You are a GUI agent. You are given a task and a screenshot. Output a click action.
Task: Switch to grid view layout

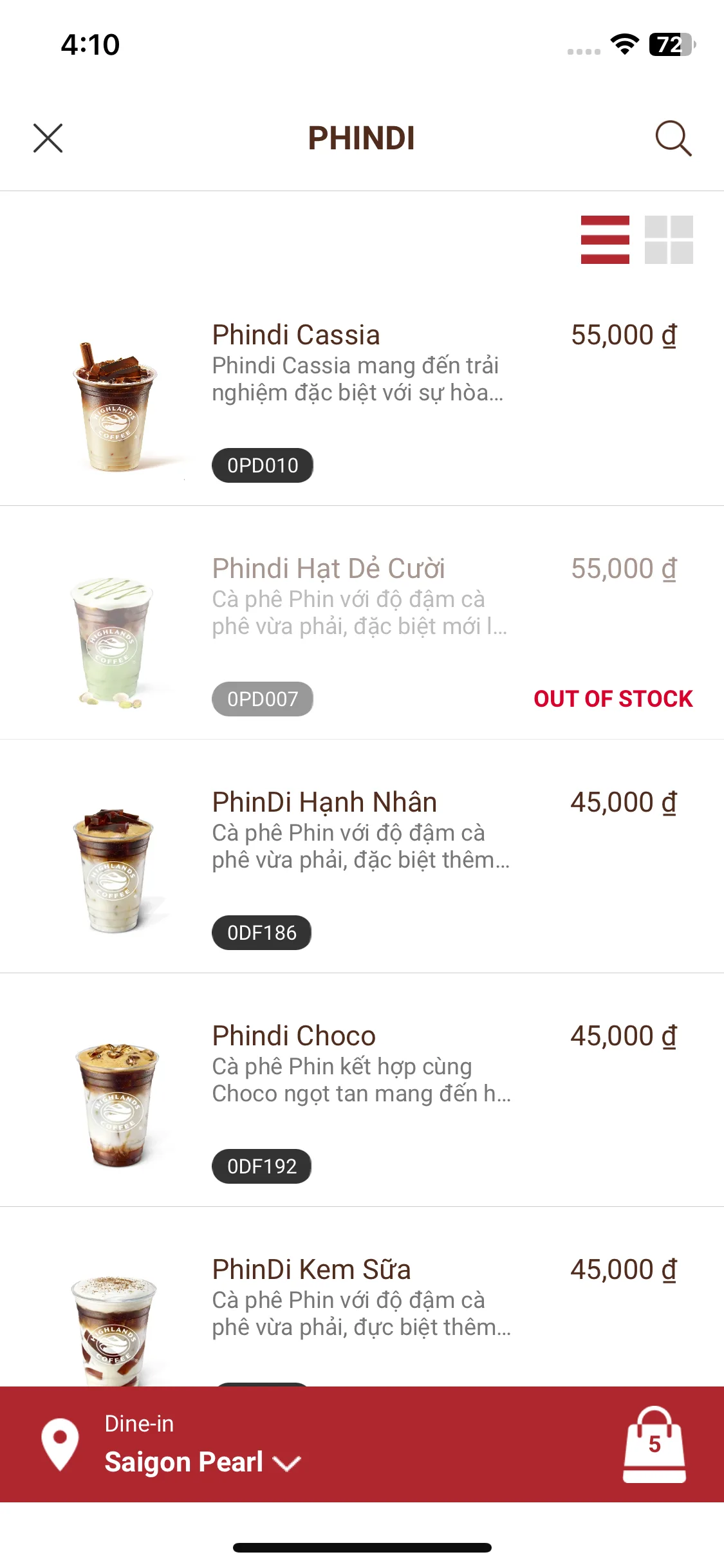click(x=669, y=239)
